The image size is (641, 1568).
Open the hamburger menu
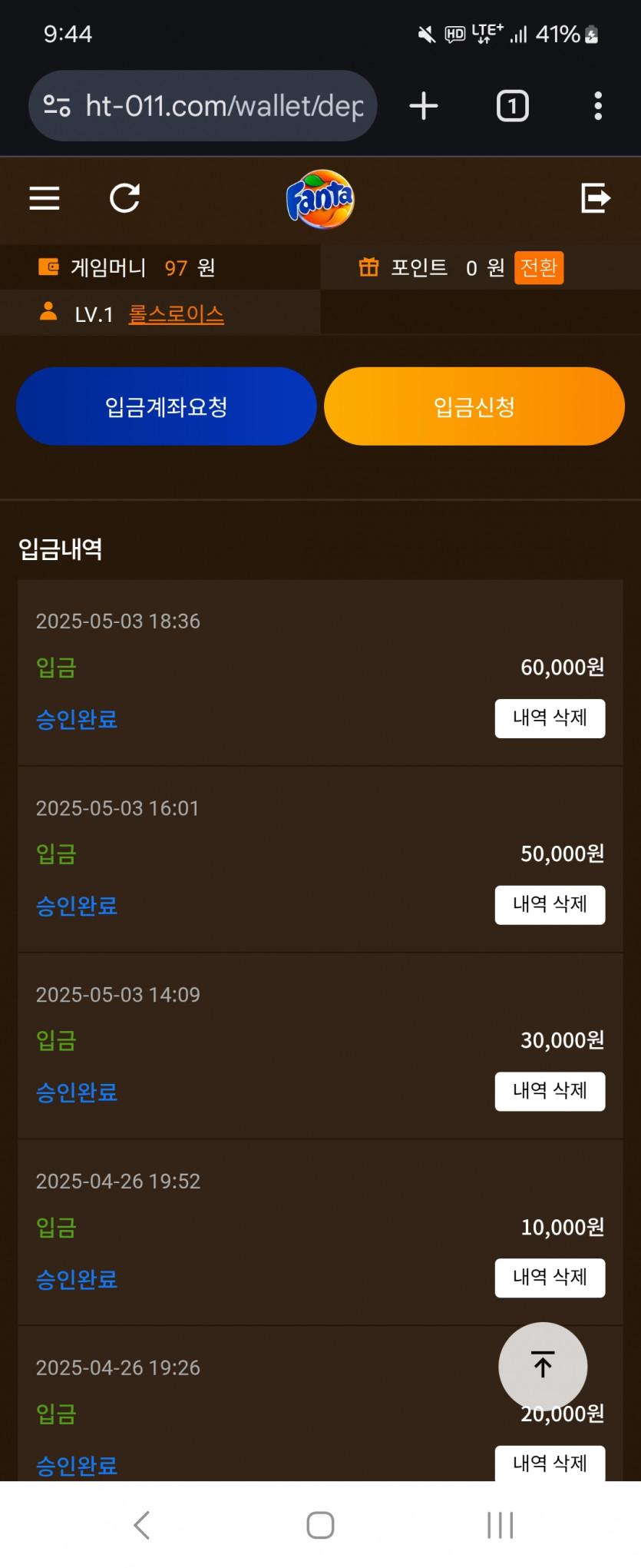(45, 198)
